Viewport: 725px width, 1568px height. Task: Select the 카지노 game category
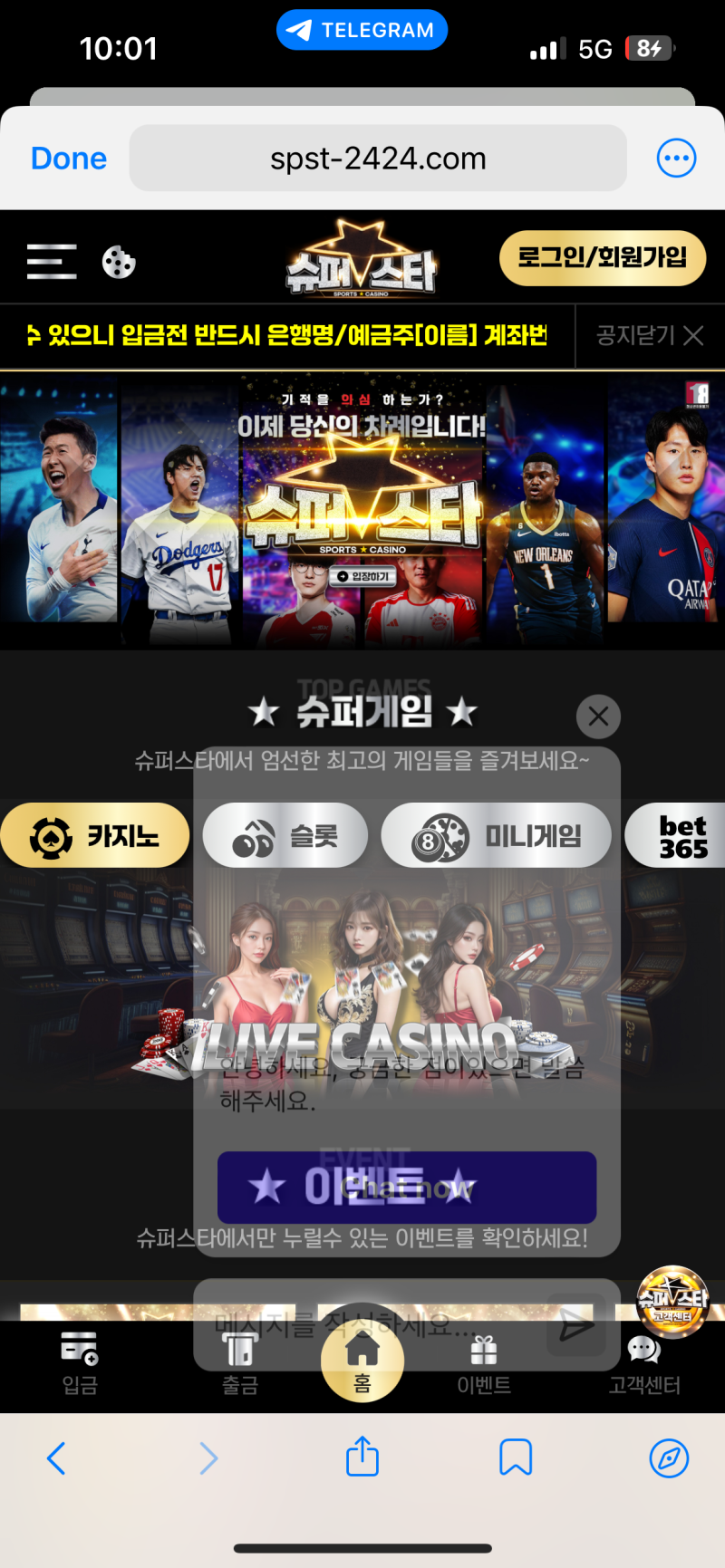95,835
